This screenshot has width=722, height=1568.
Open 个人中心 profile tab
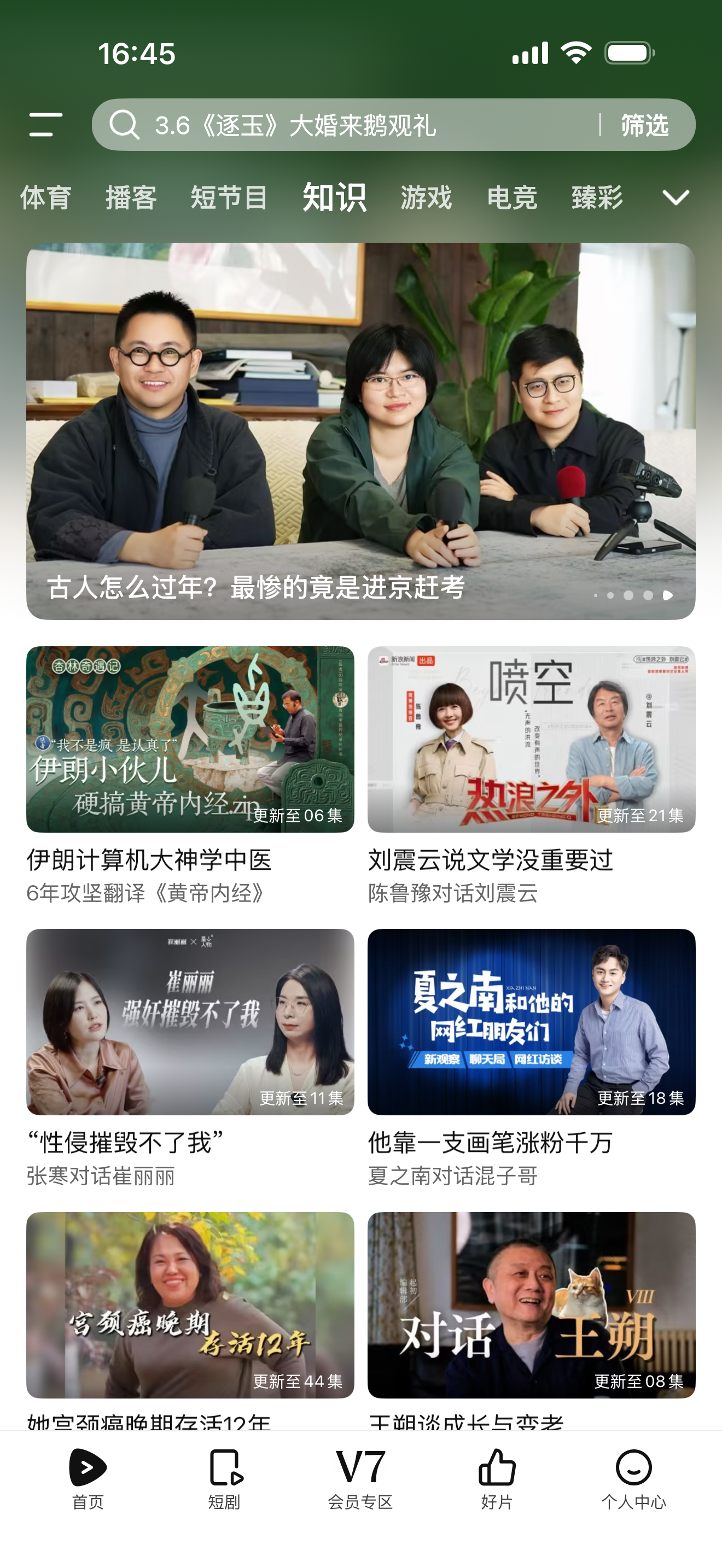[633, 1478]
